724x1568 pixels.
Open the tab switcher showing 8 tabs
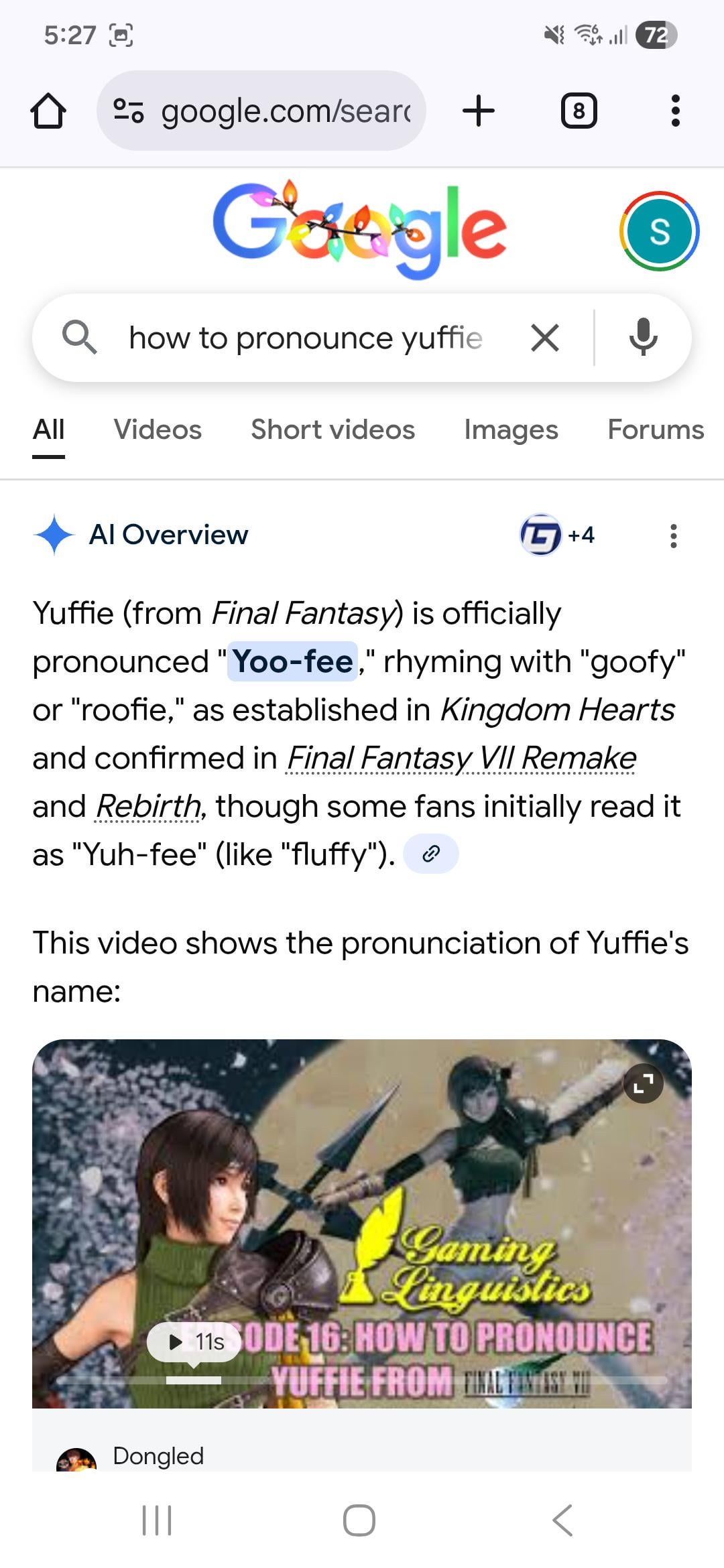click(579, 111)
